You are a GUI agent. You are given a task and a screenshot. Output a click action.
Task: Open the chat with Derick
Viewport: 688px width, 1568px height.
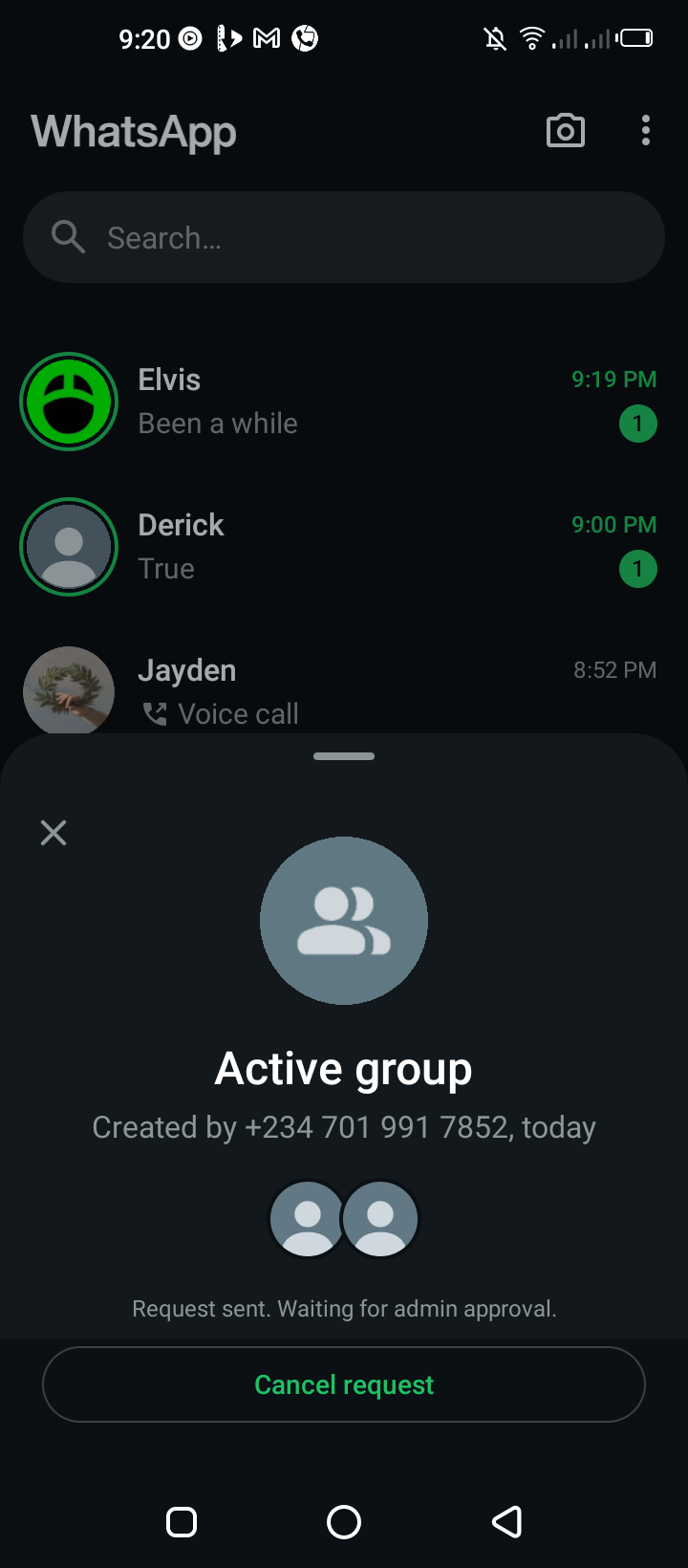[382, 547]
